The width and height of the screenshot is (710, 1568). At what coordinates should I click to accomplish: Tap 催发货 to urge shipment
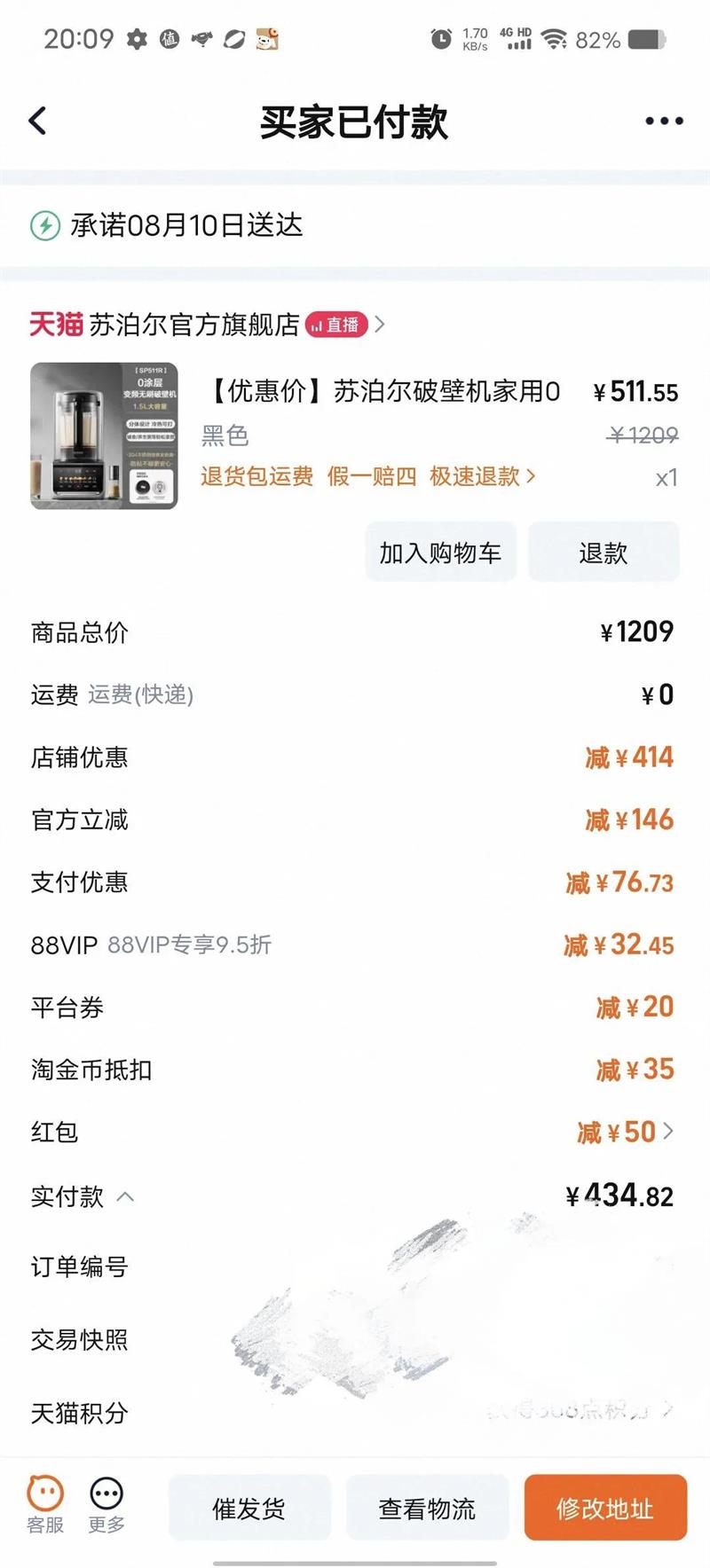(249, 1508)
